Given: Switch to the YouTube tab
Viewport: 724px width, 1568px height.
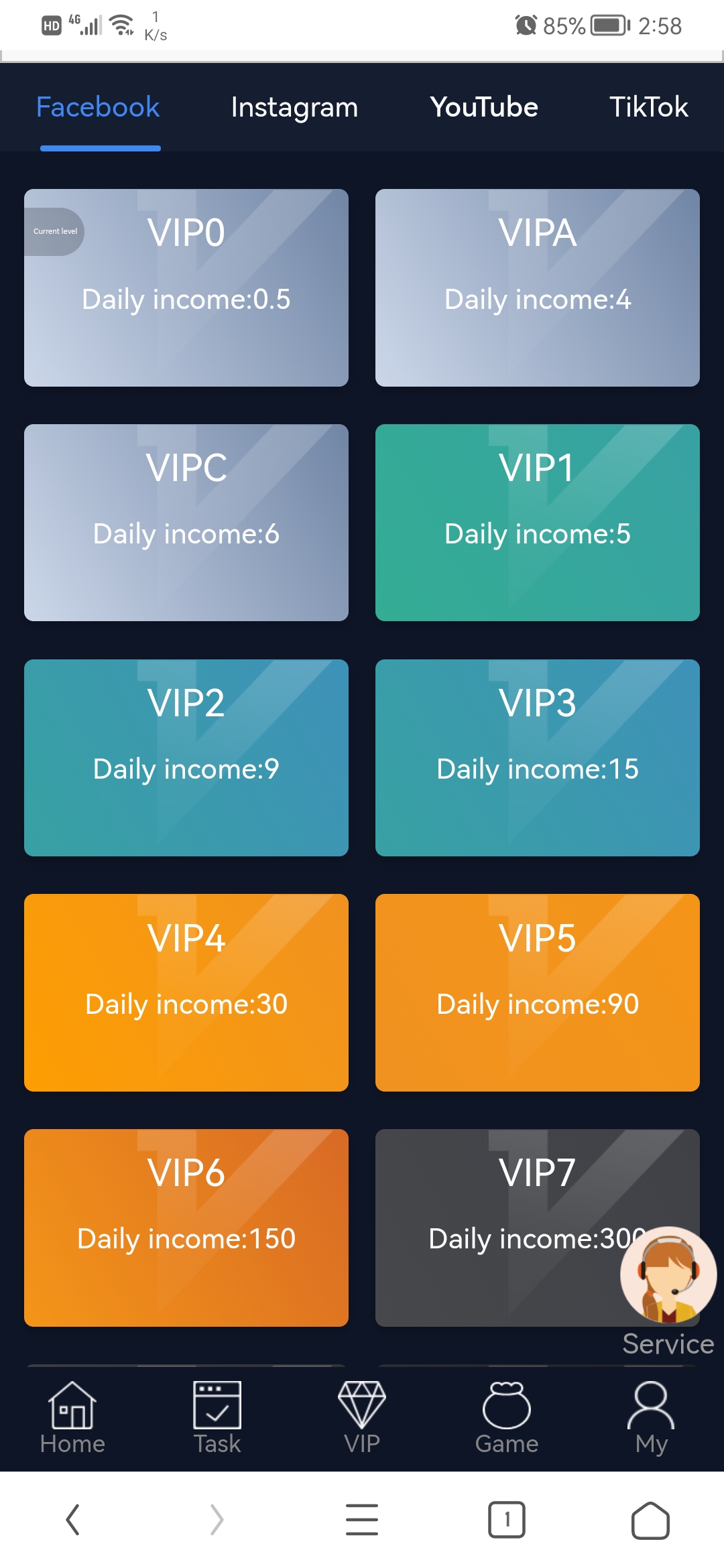Looking at the screenshot, I should tap(484, 107).
